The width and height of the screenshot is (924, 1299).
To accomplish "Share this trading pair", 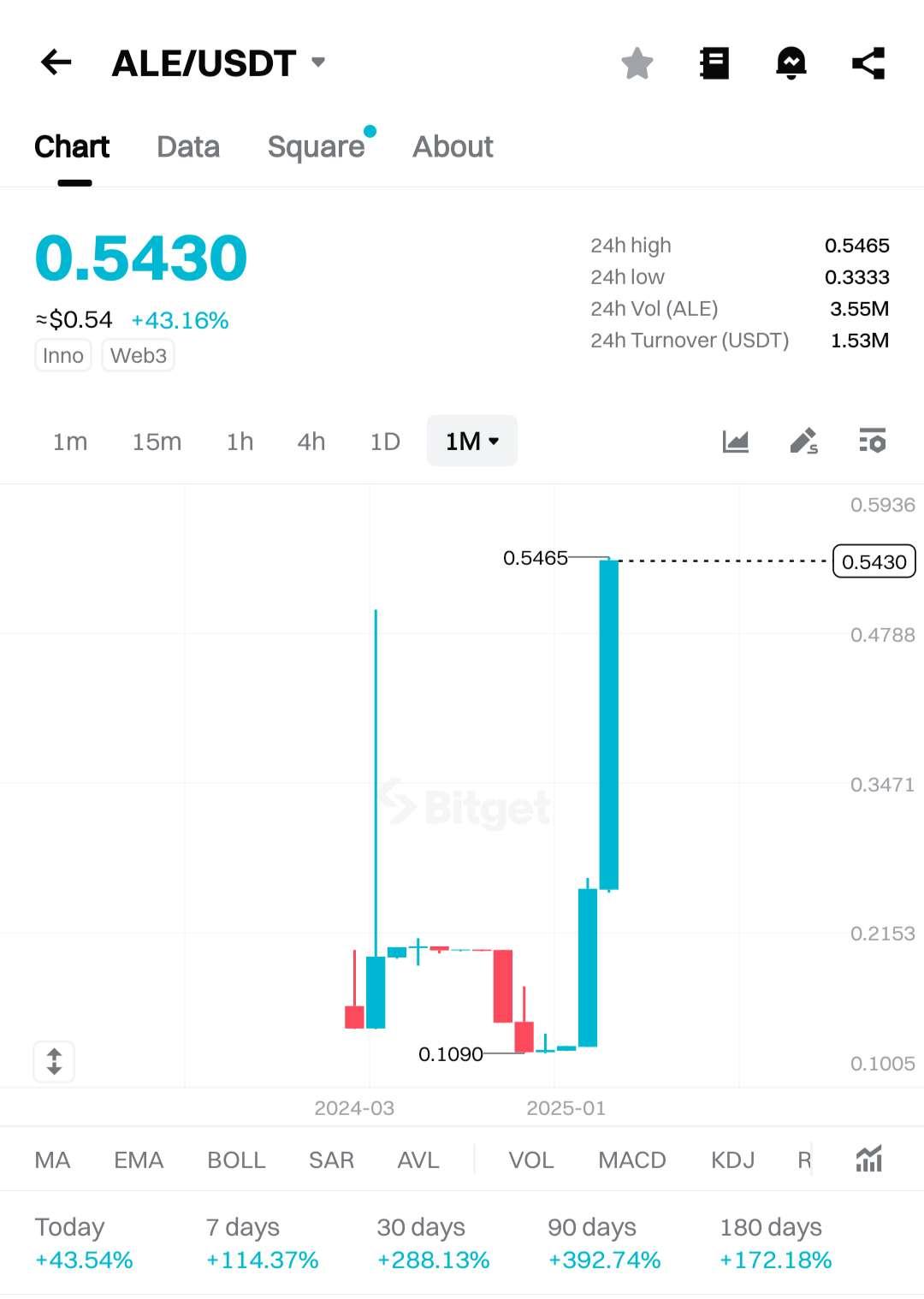I will 868,63.
